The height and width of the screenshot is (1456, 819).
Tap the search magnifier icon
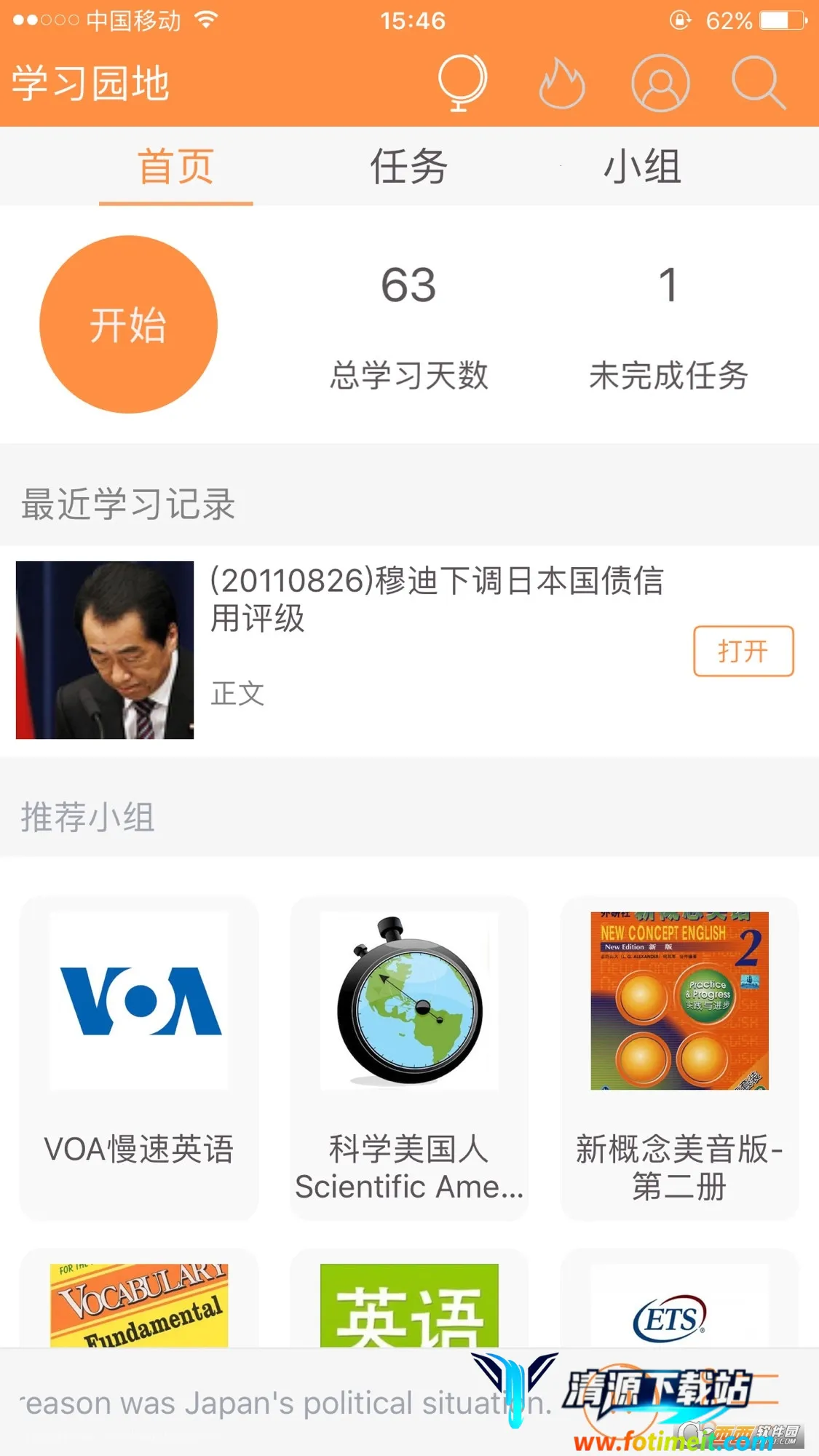pyautogui.click(x=758, y=83)
